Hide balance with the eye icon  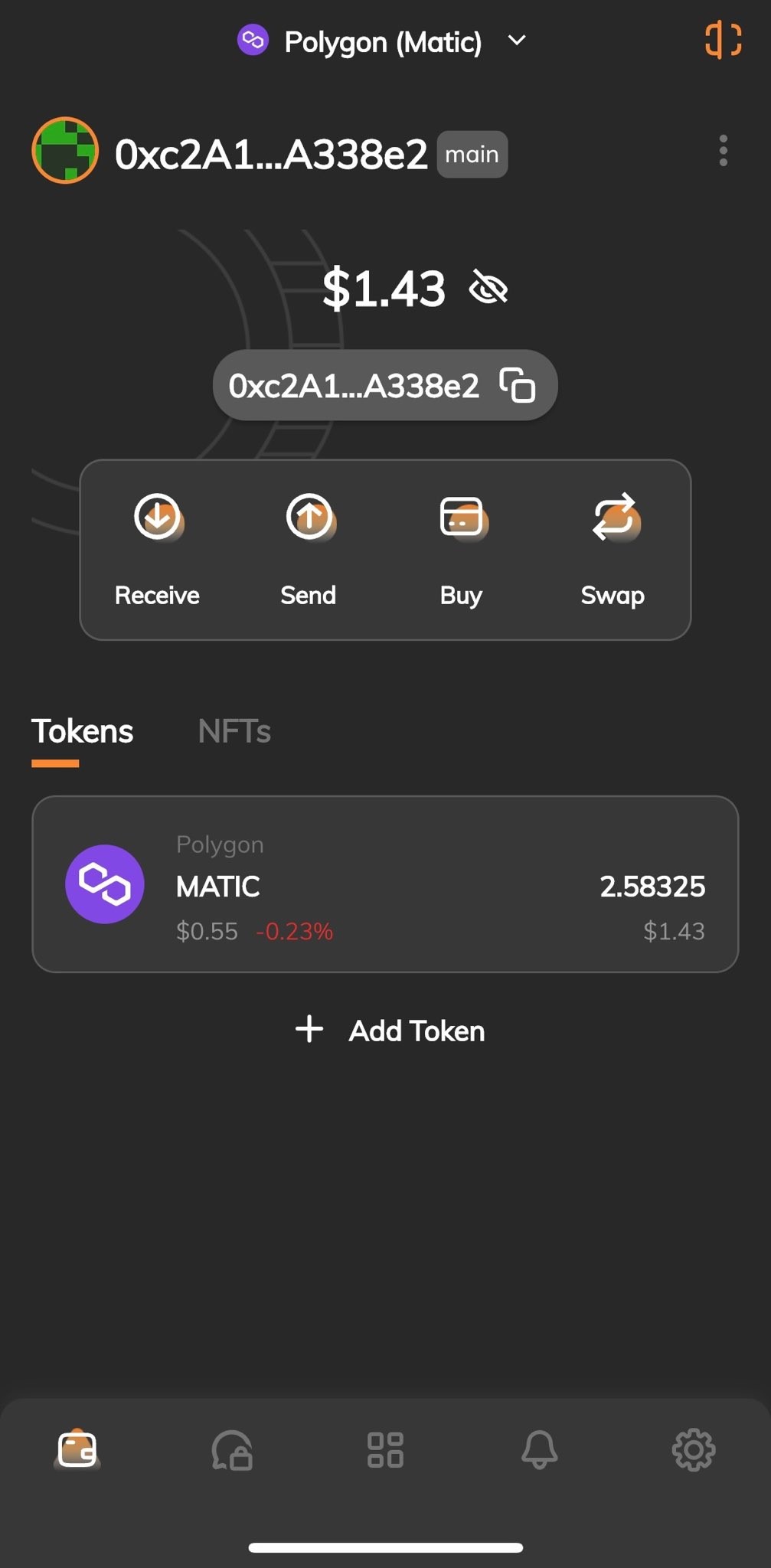coord(488,288)
